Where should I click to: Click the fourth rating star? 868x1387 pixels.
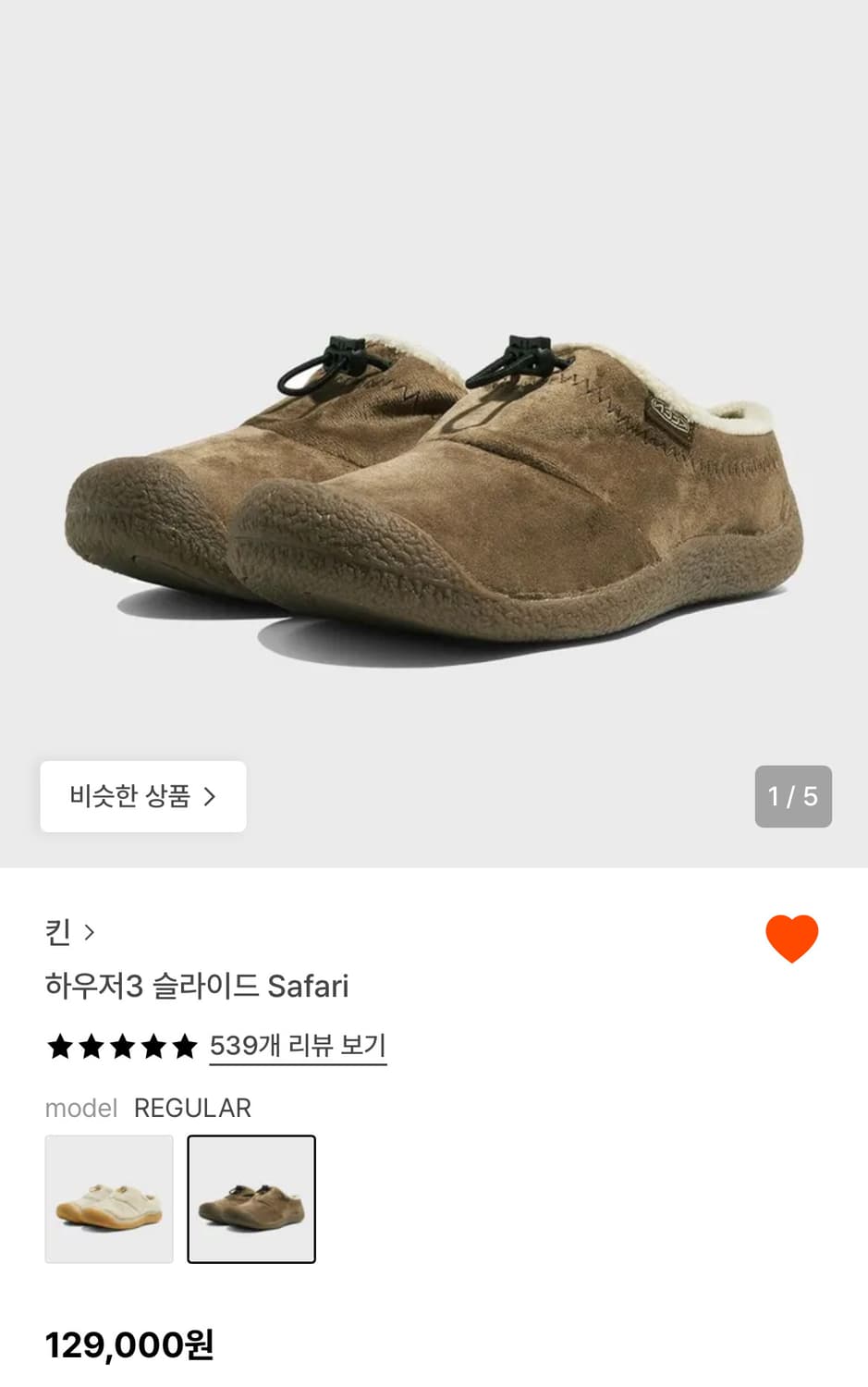point(153,1046)
